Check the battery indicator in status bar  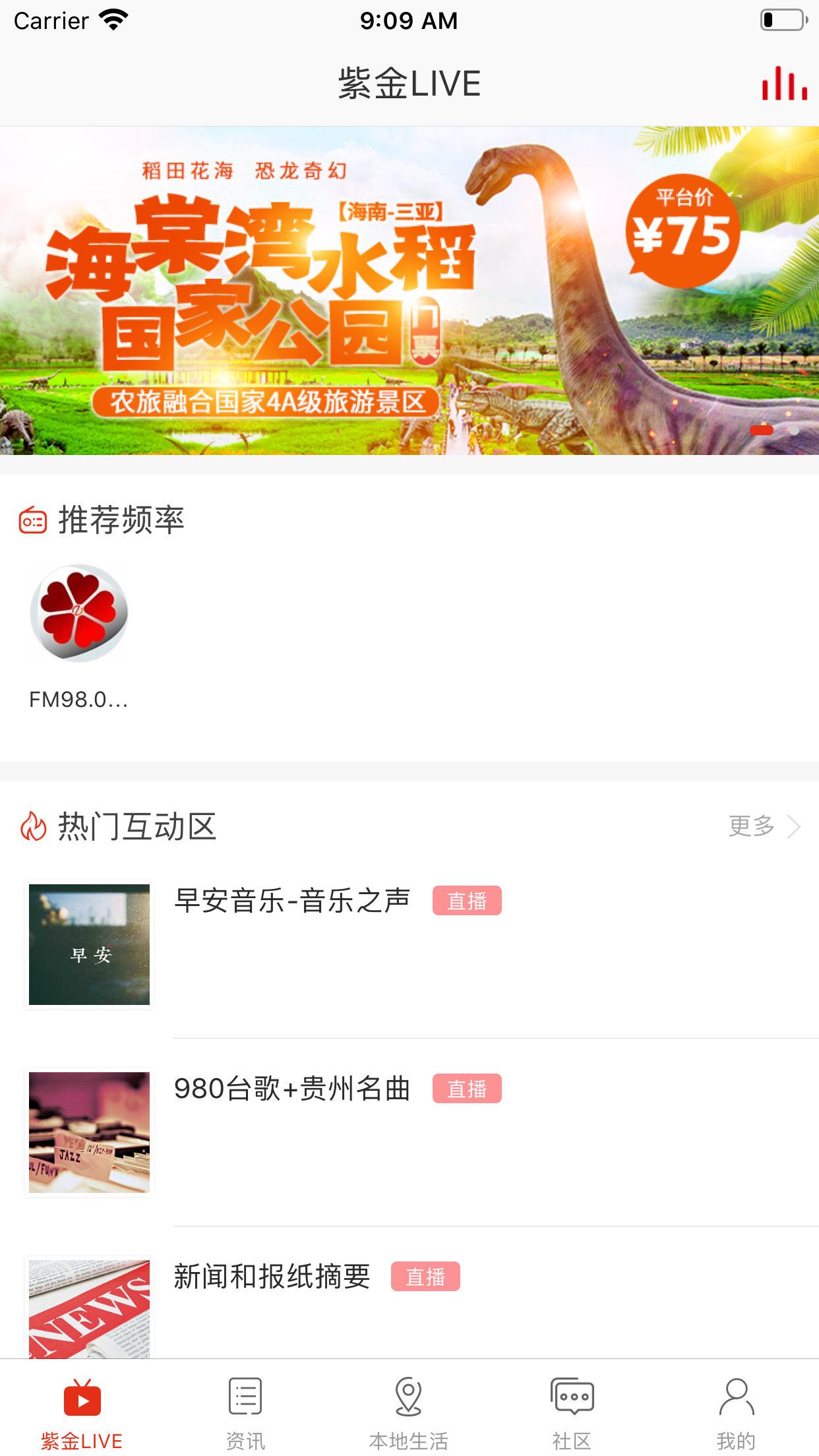[782, 20]
